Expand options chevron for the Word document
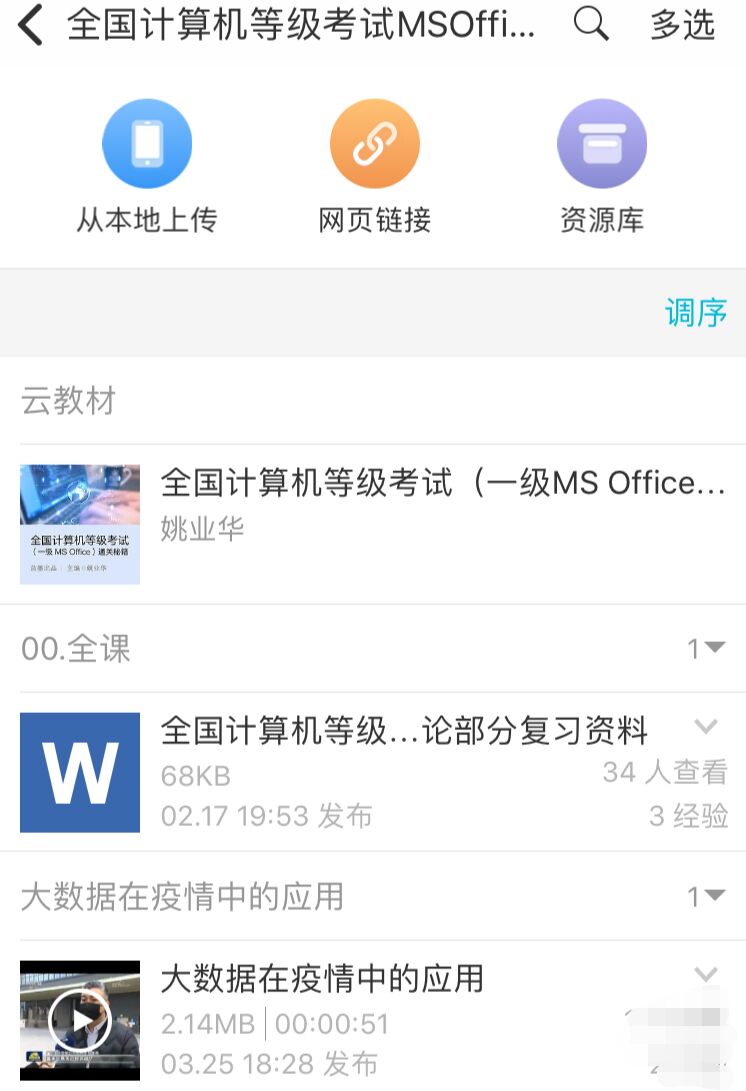The width and height of the screenshot is (746, 1091). point(706,726)
